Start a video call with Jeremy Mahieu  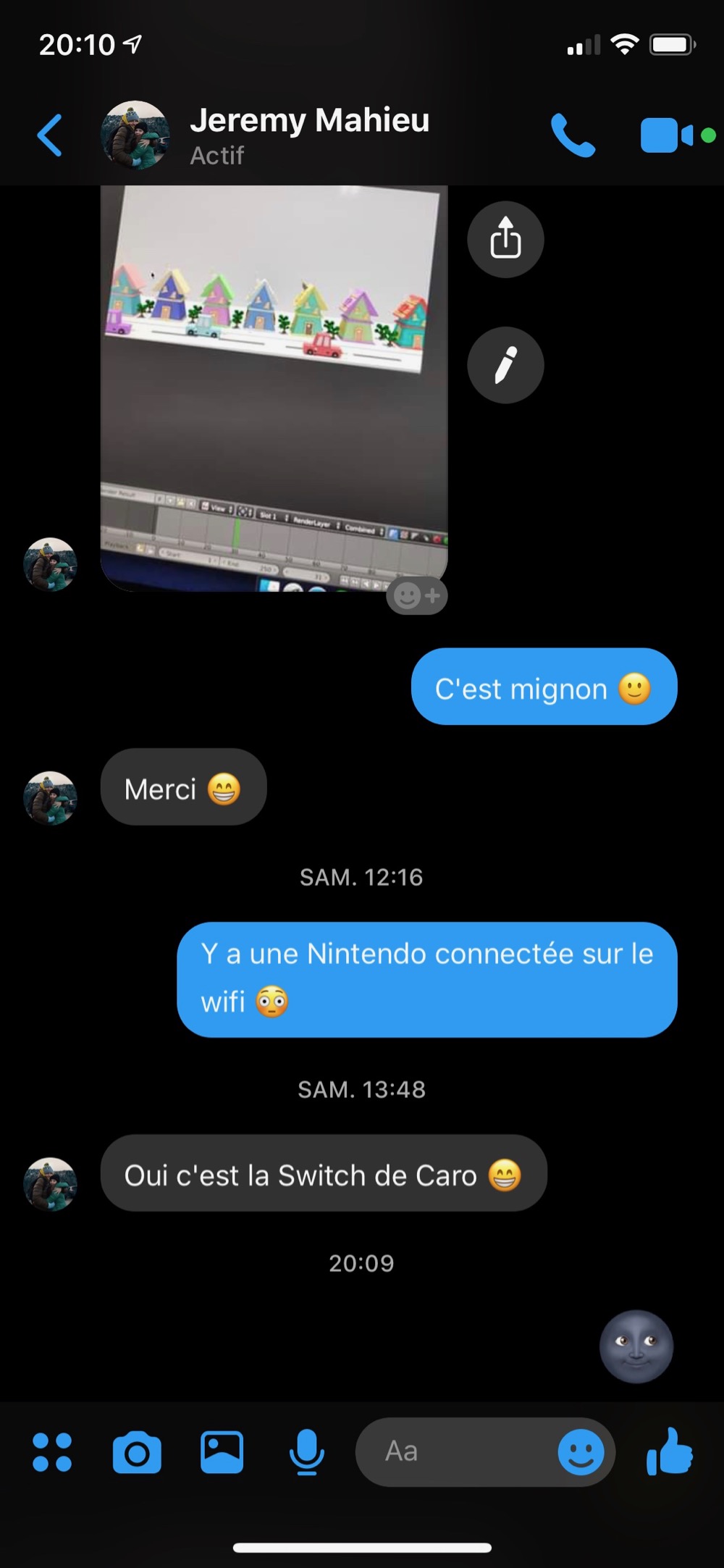pyautogui.click(x=667, y=135)
